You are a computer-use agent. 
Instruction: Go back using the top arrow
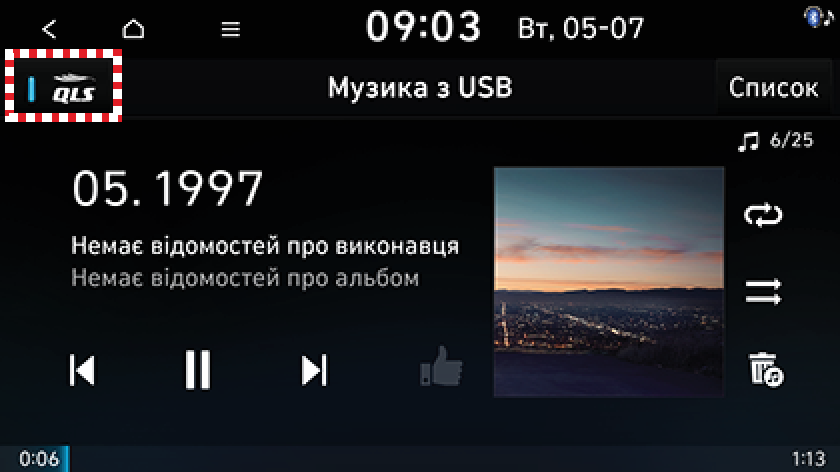coord(50,29)
